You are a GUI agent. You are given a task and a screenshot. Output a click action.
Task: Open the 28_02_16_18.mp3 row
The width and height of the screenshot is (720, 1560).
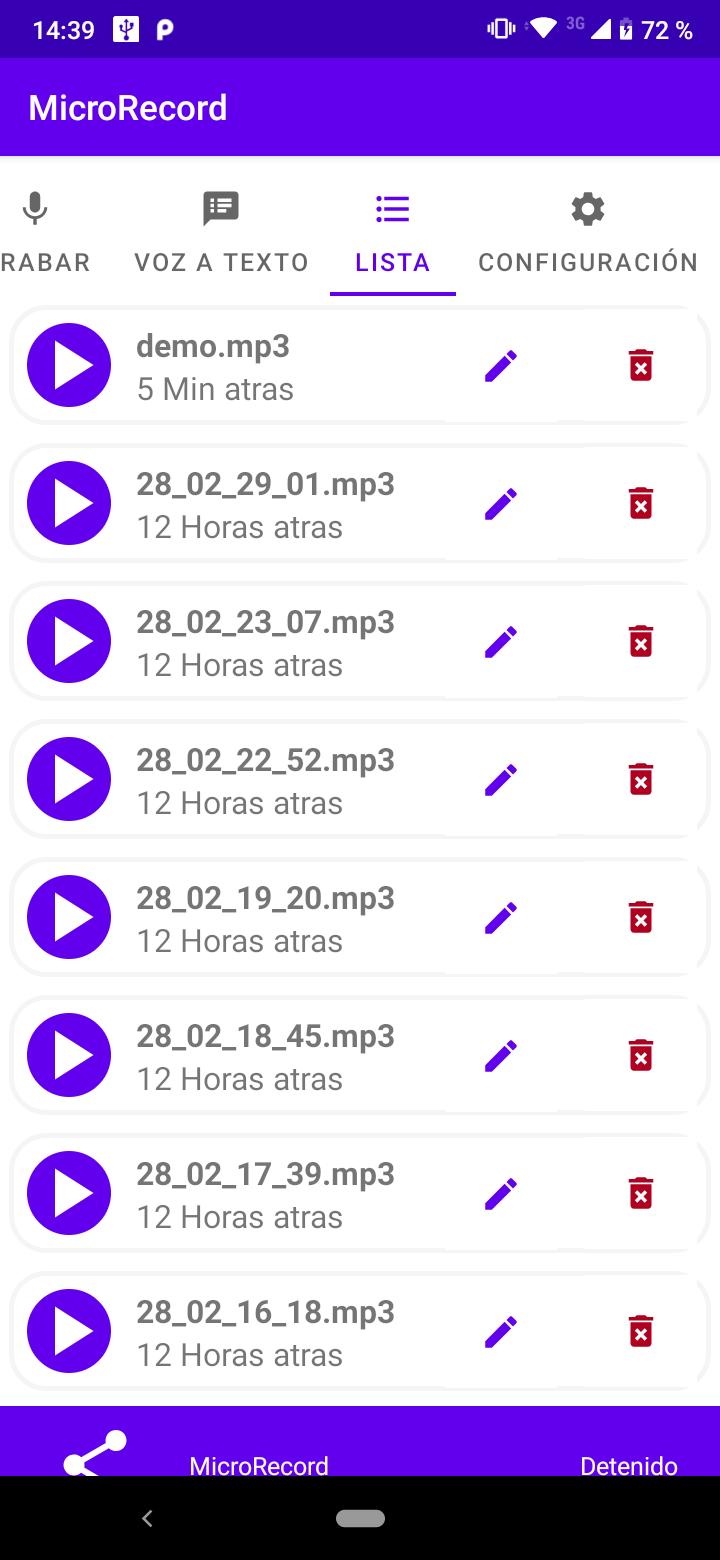360,1331
